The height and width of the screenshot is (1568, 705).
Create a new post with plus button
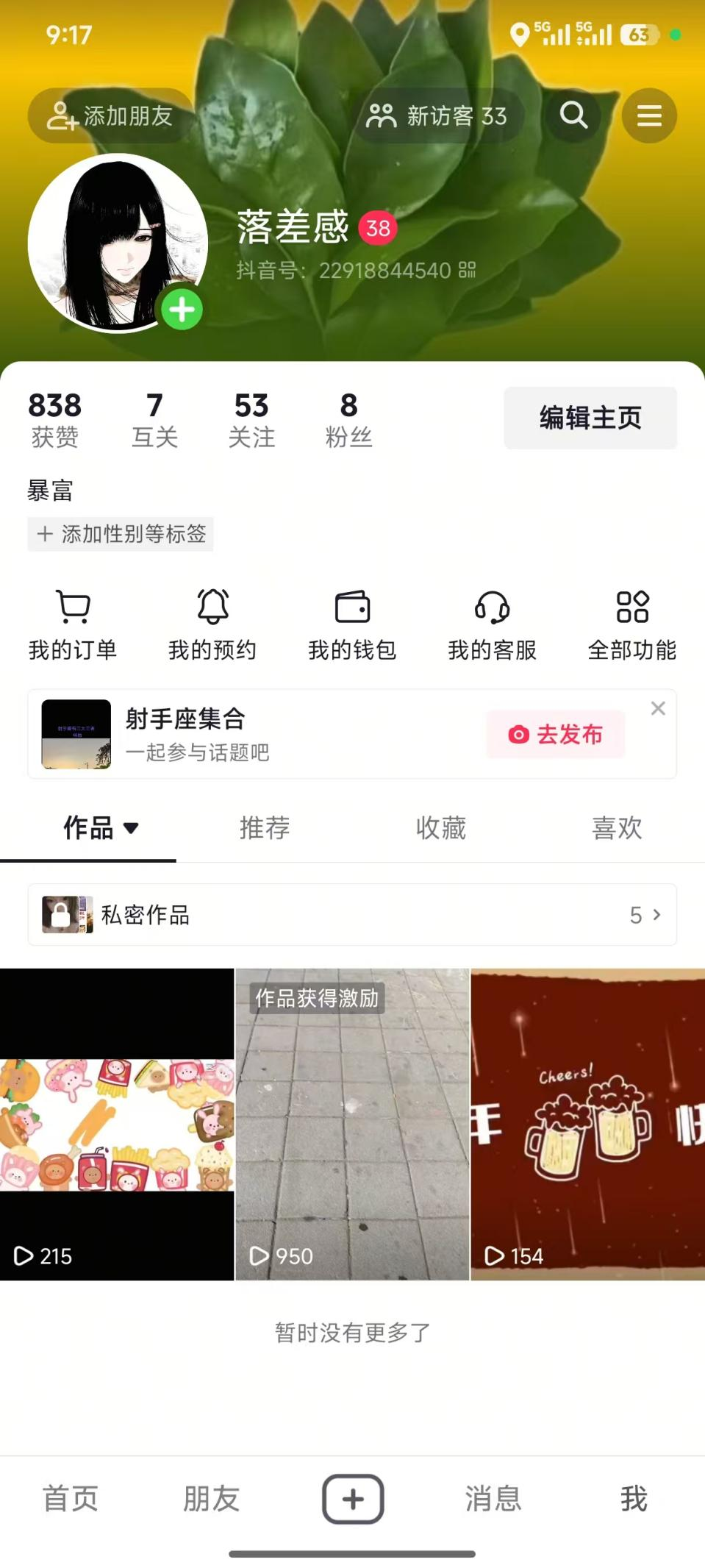click(353, 1498)
